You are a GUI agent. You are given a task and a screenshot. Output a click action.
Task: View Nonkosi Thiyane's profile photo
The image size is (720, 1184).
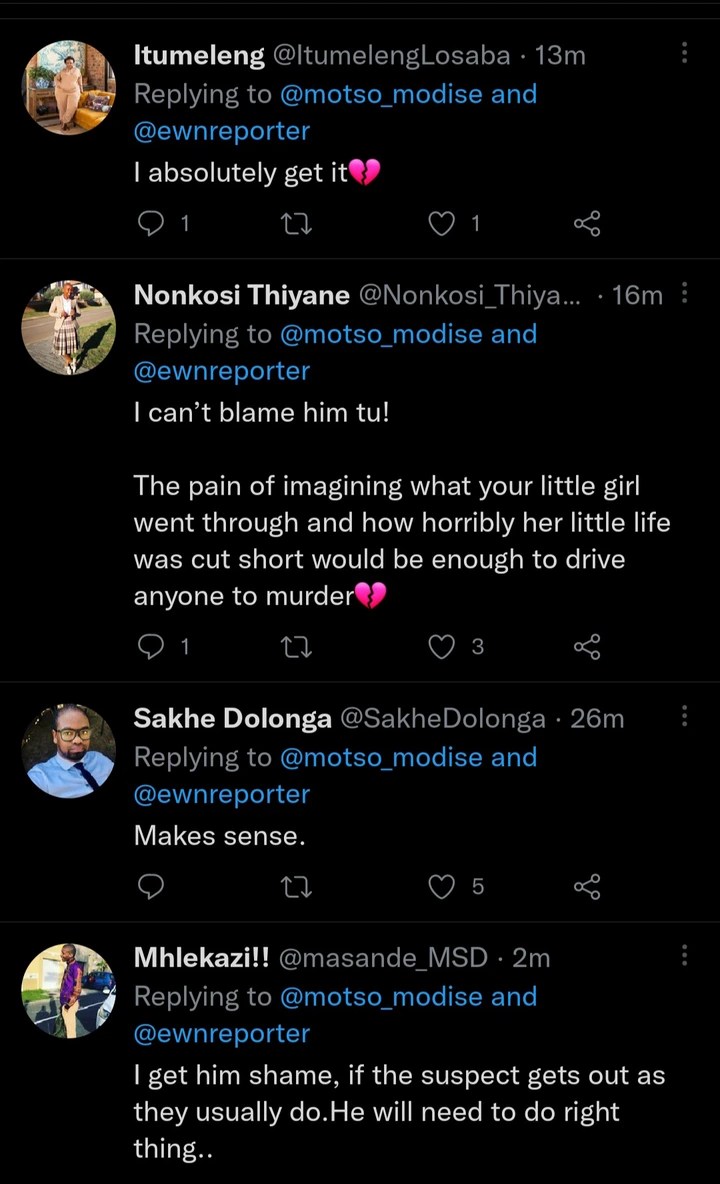point(69,327)
